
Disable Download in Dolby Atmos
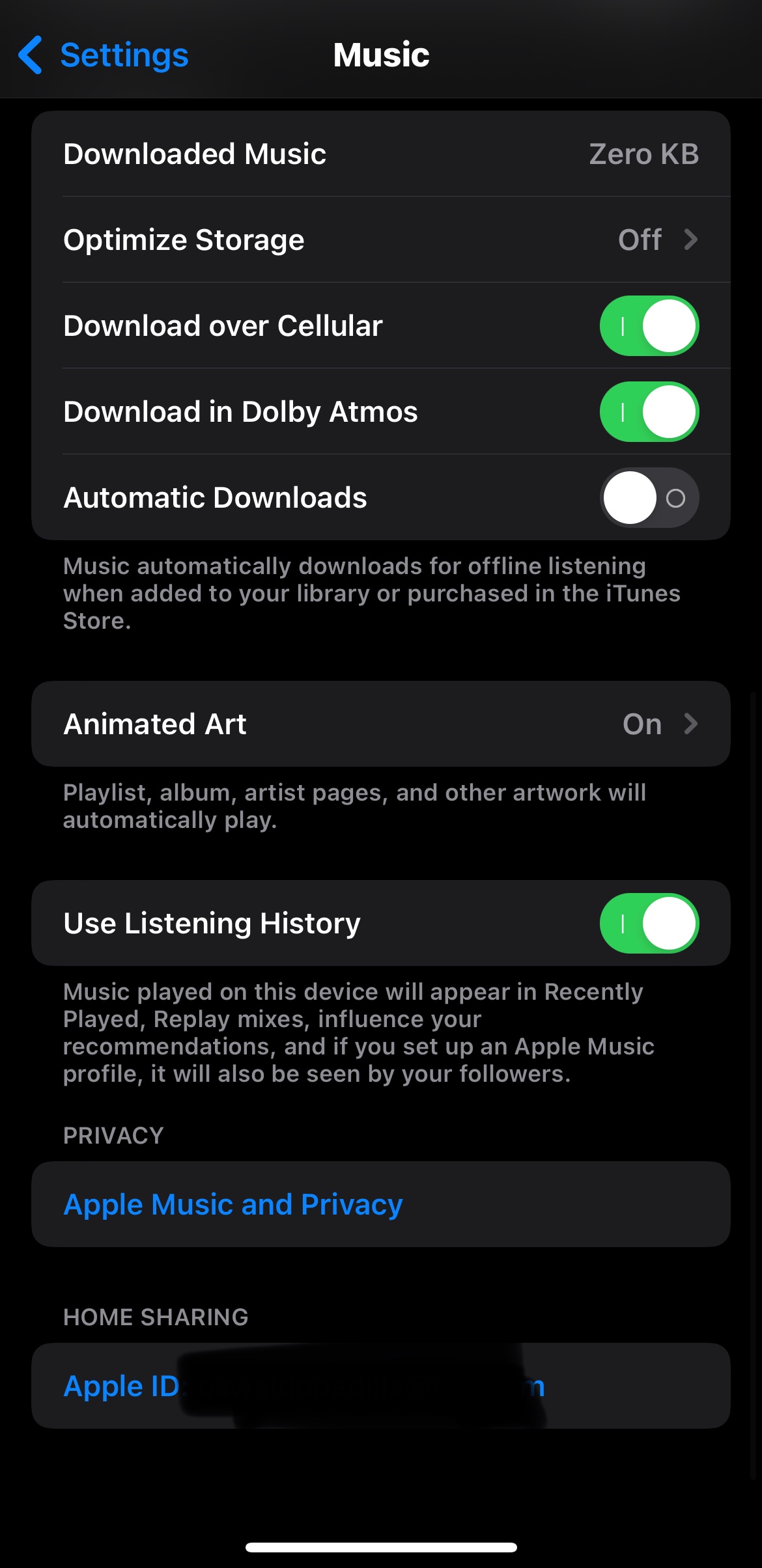tap(649, 412)
